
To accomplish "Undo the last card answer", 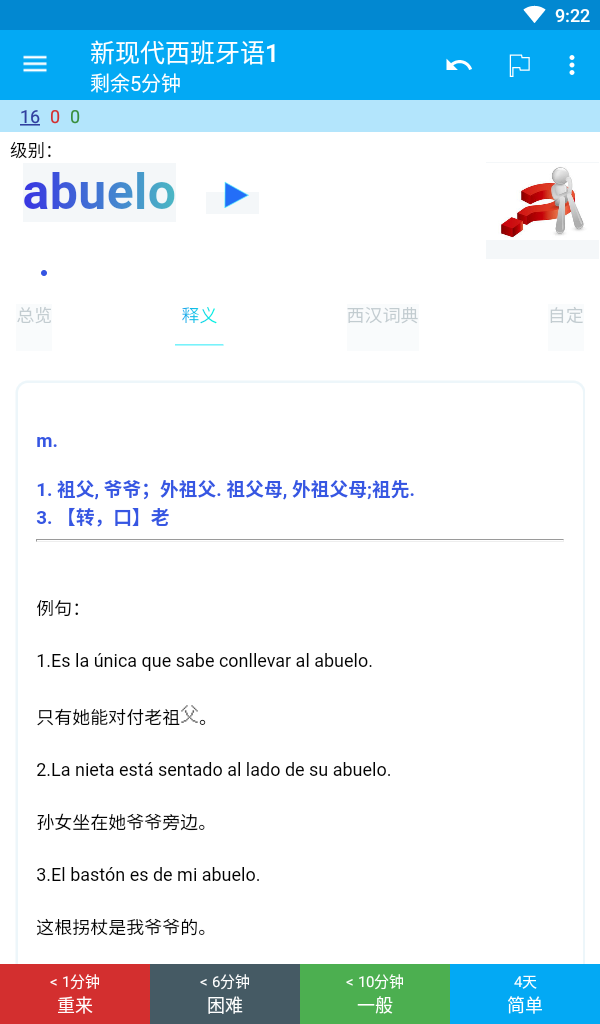I will 459,65.
